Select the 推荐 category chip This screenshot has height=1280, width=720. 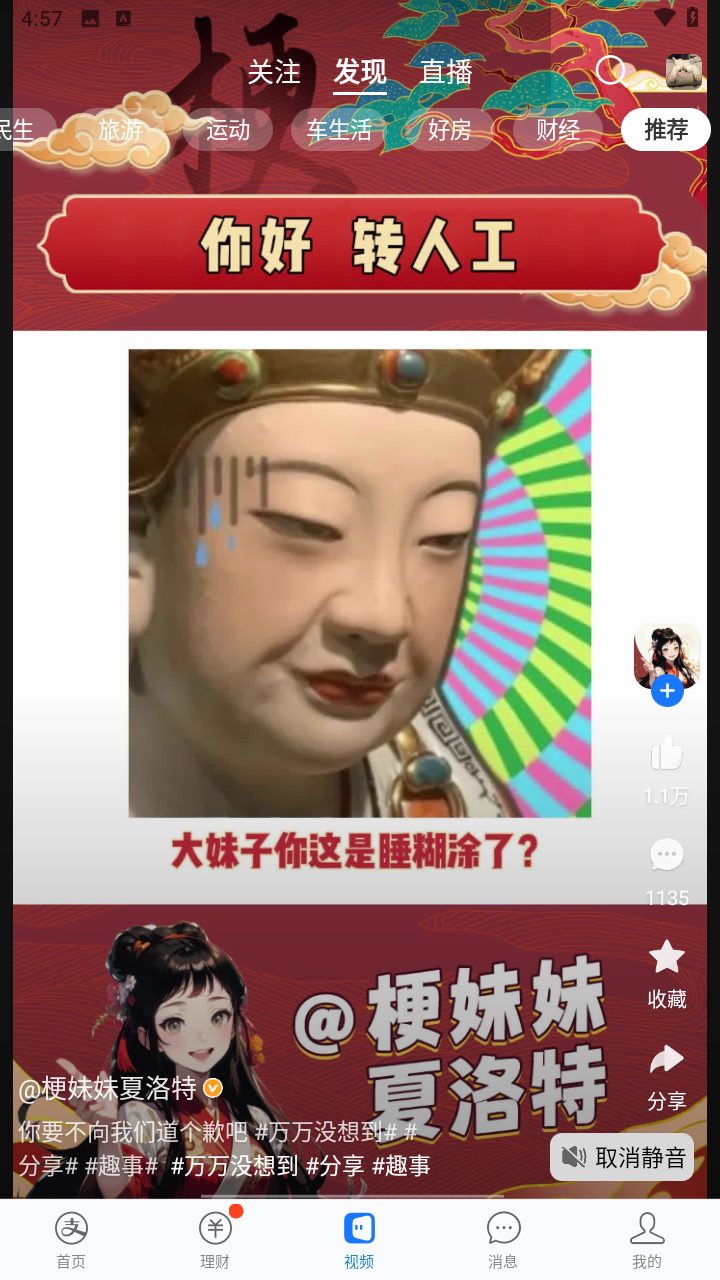click(x=666, y=129)
